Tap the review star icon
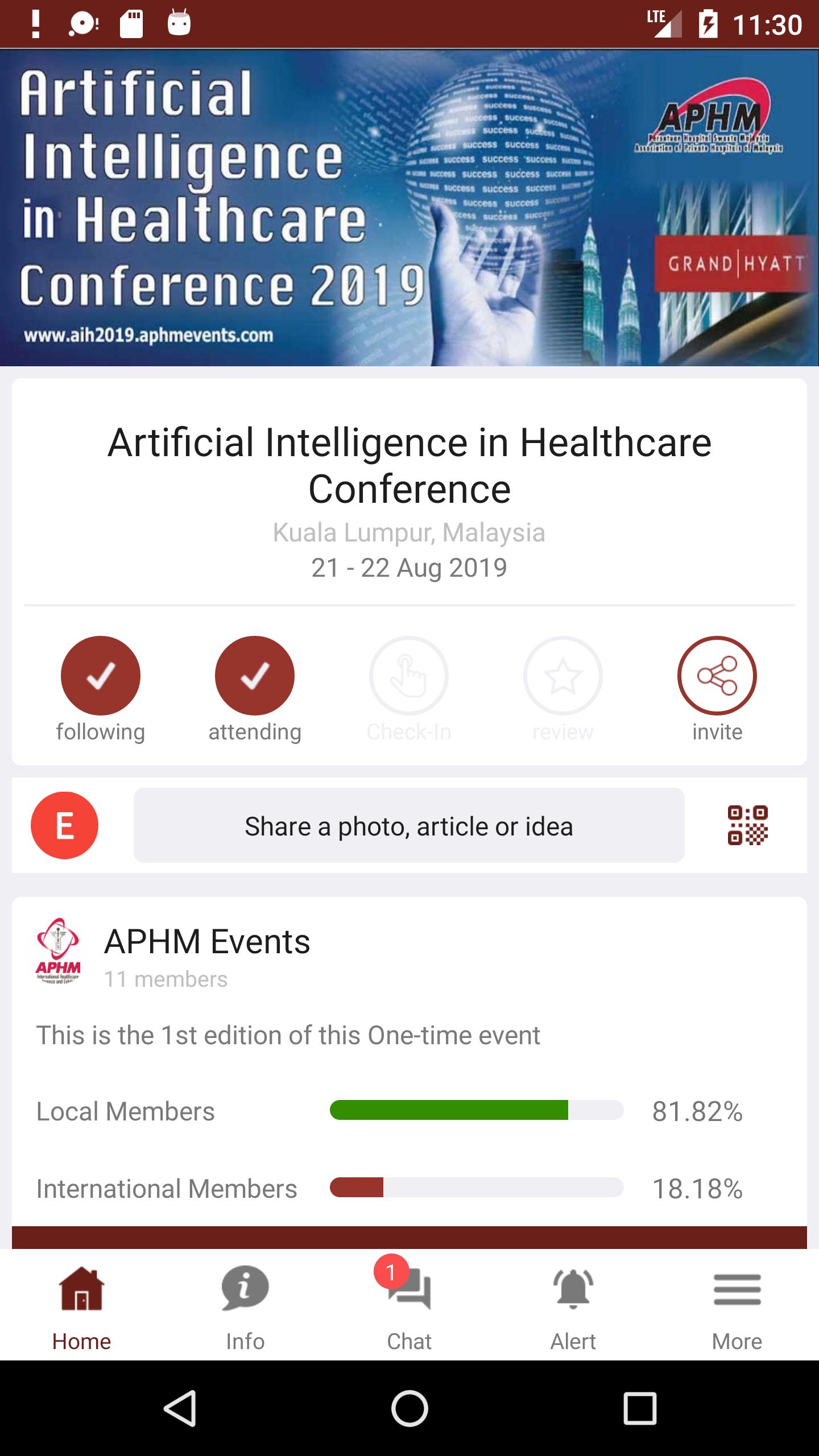Image resolution: width=819 pixels, height=1456 pixels. point(562,676)
